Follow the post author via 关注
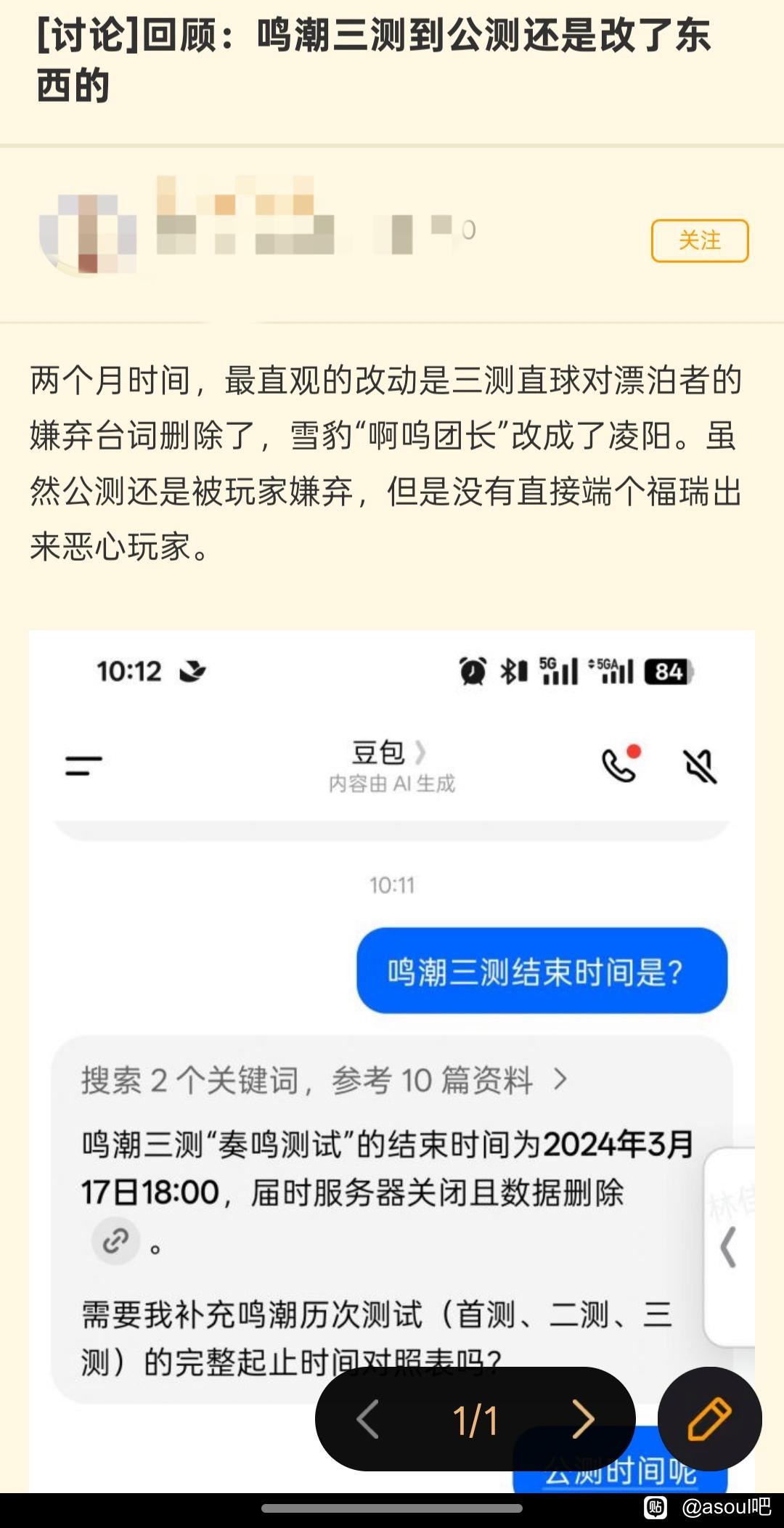 pos(699,240)
